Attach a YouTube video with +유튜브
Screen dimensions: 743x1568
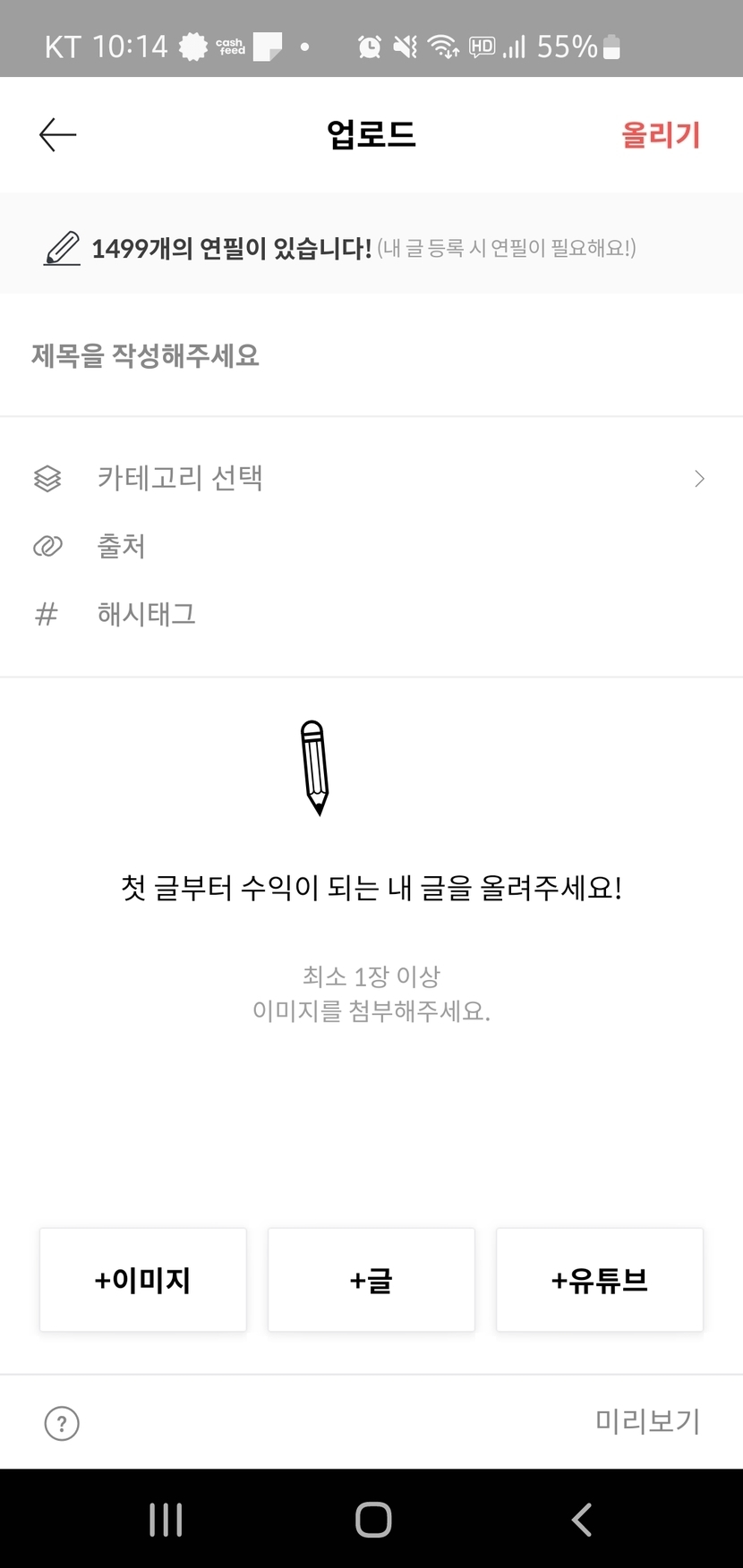(599, 1280)
